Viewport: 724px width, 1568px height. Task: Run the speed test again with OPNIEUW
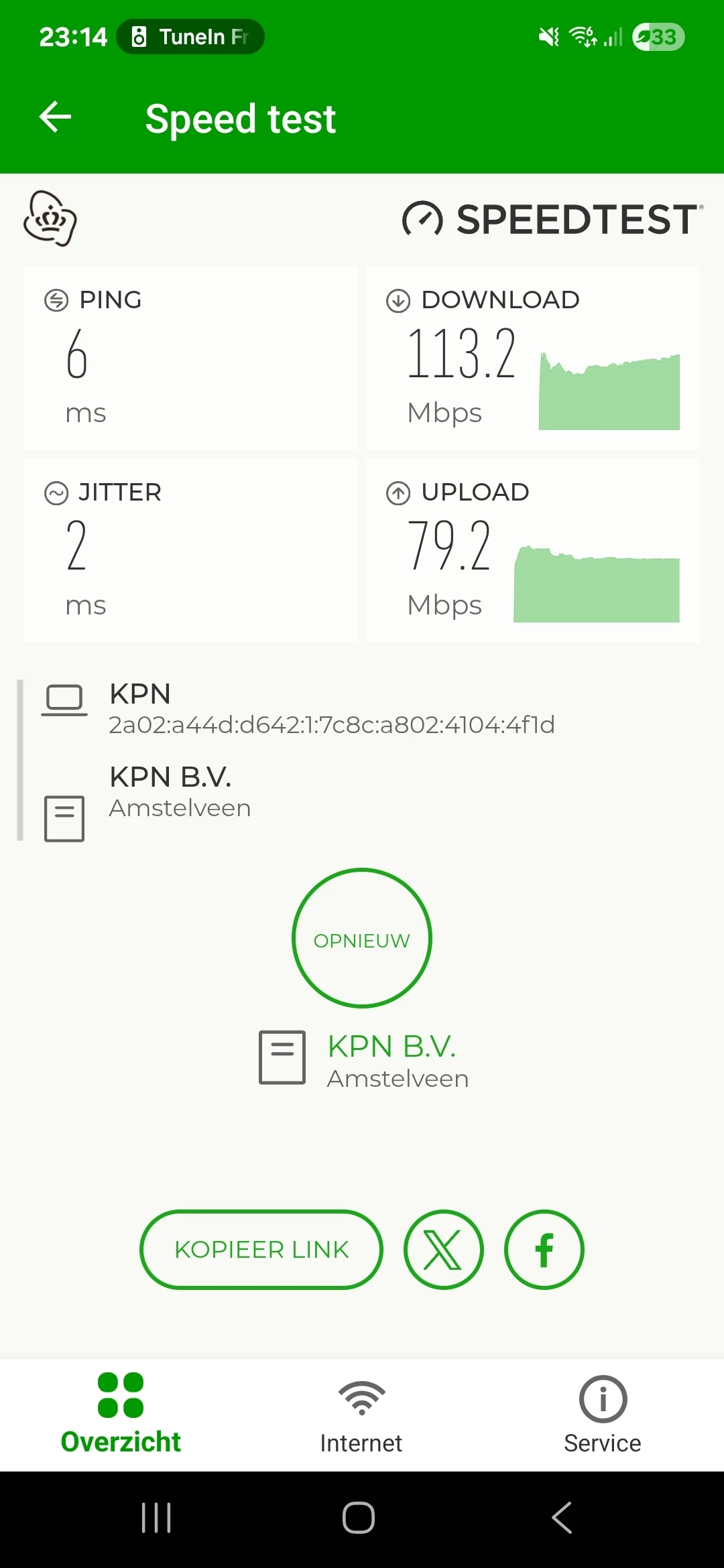362,938
